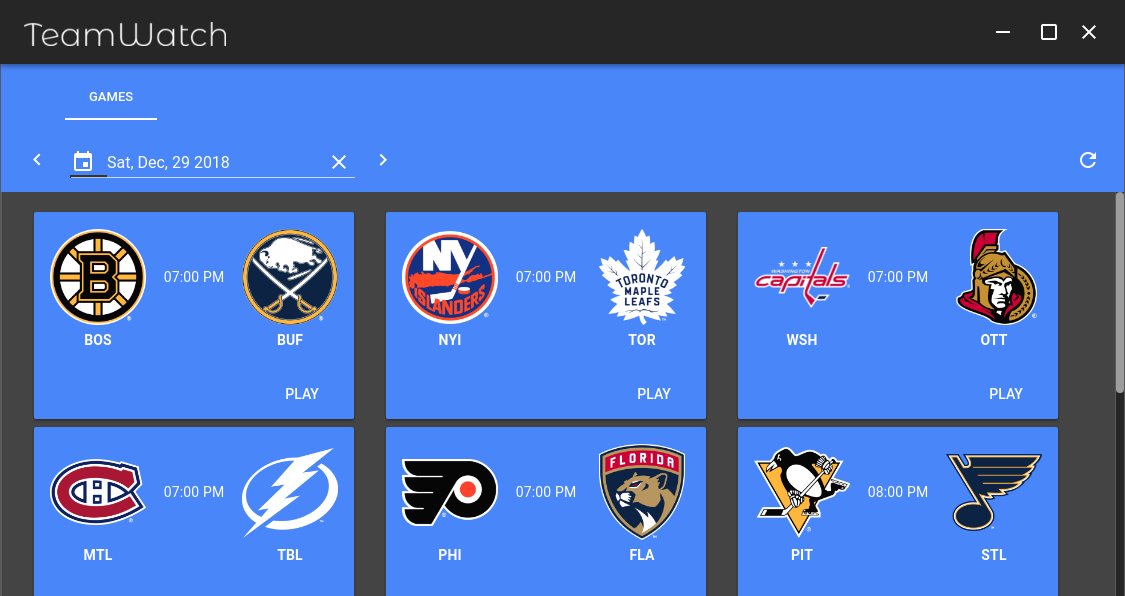Image resolution: width=1125 pixels, height=596 pixels.
Task: Select the Games tab
Action: pos(111,97)
